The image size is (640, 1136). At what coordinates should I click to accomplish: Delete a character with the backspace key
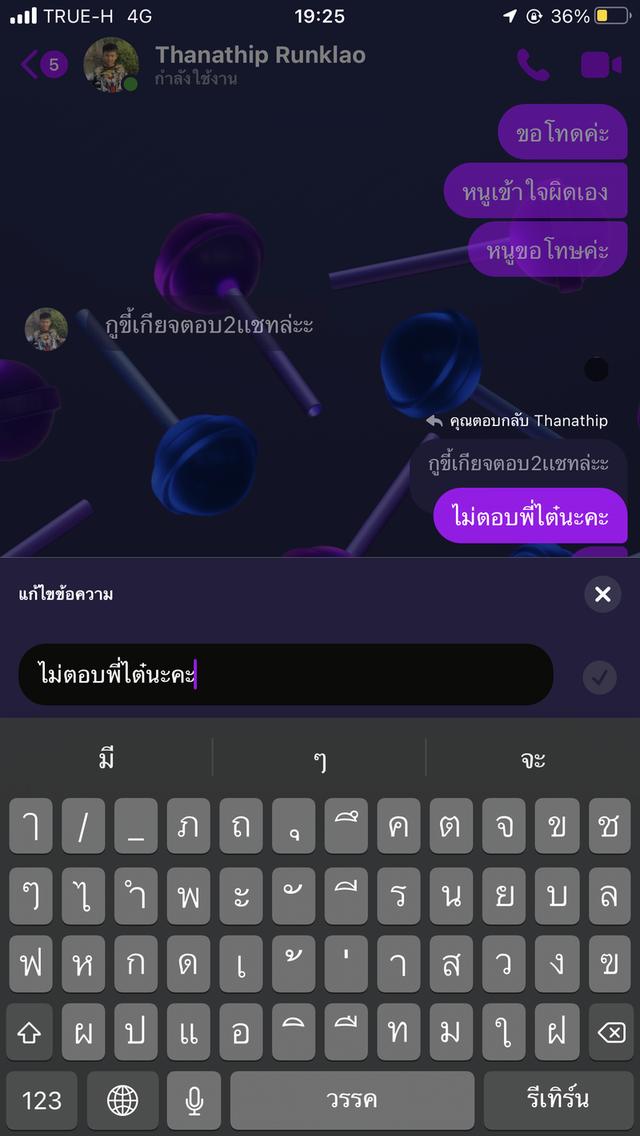[610, 1032]
